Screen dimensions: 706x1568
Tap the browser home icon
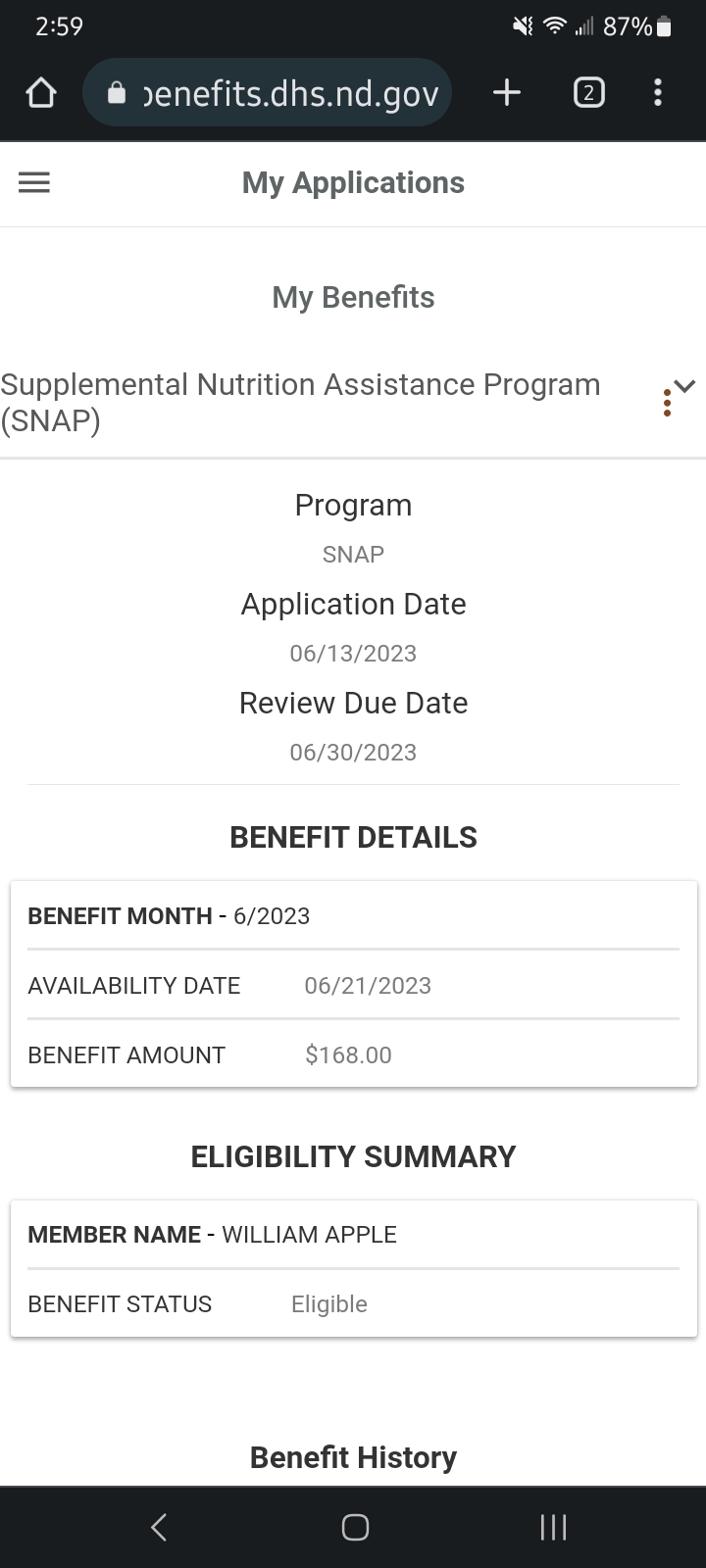pos(40,93)
